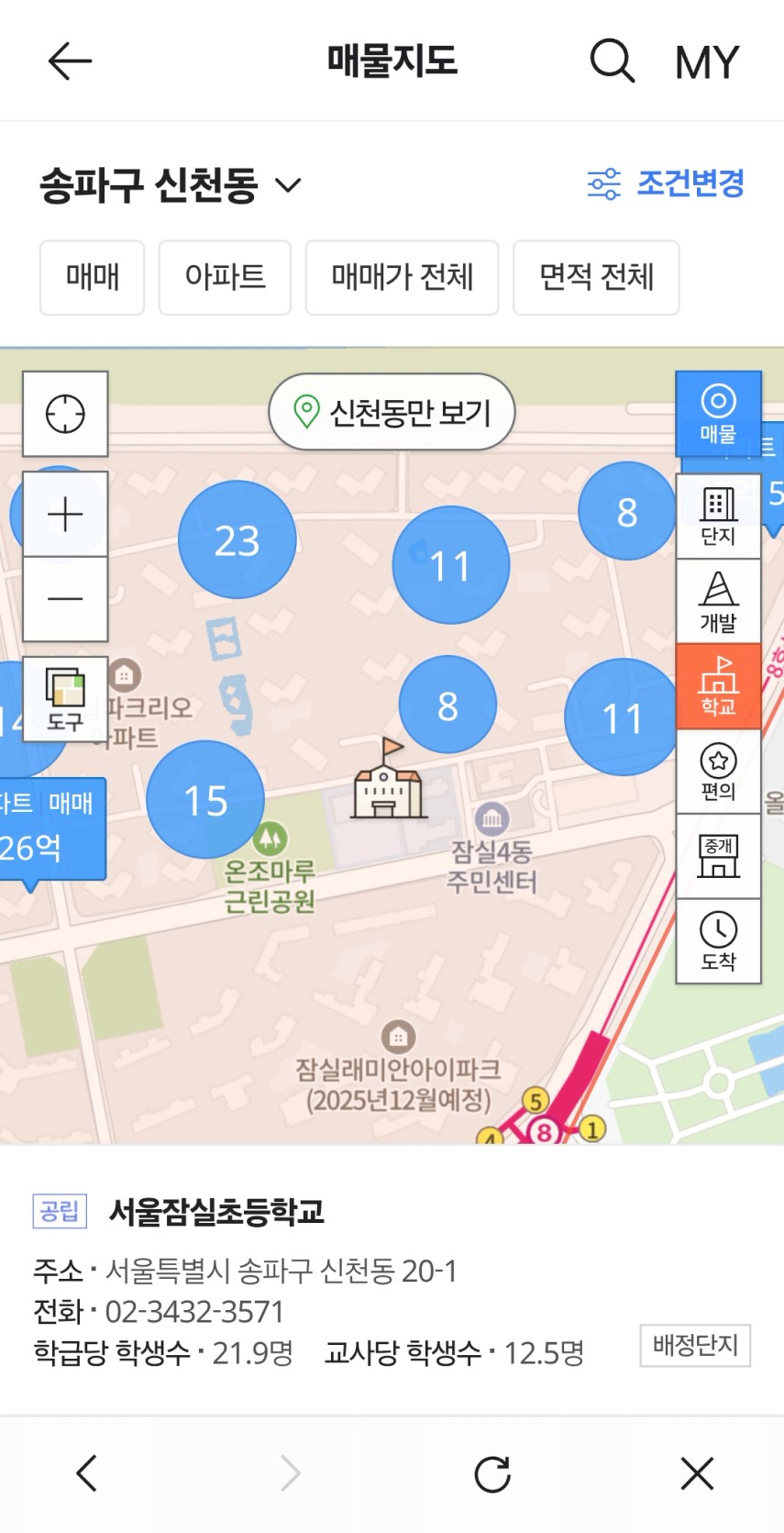Center map on my current location
Viewport: 784px width, 1533px height.
(x=65, y=414)
